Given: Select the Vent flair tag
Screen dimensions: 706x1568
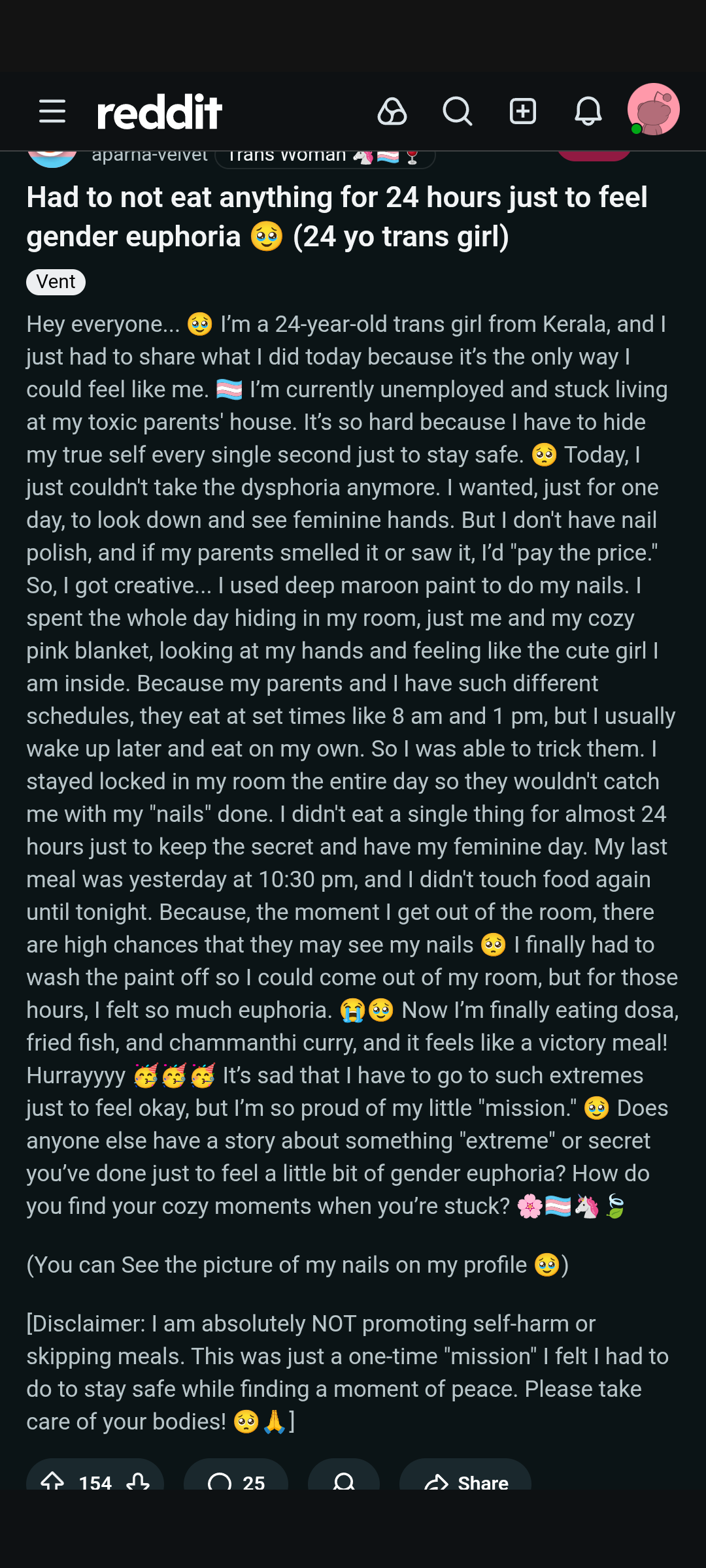Looking at the screenshot, I should (56, 282).
